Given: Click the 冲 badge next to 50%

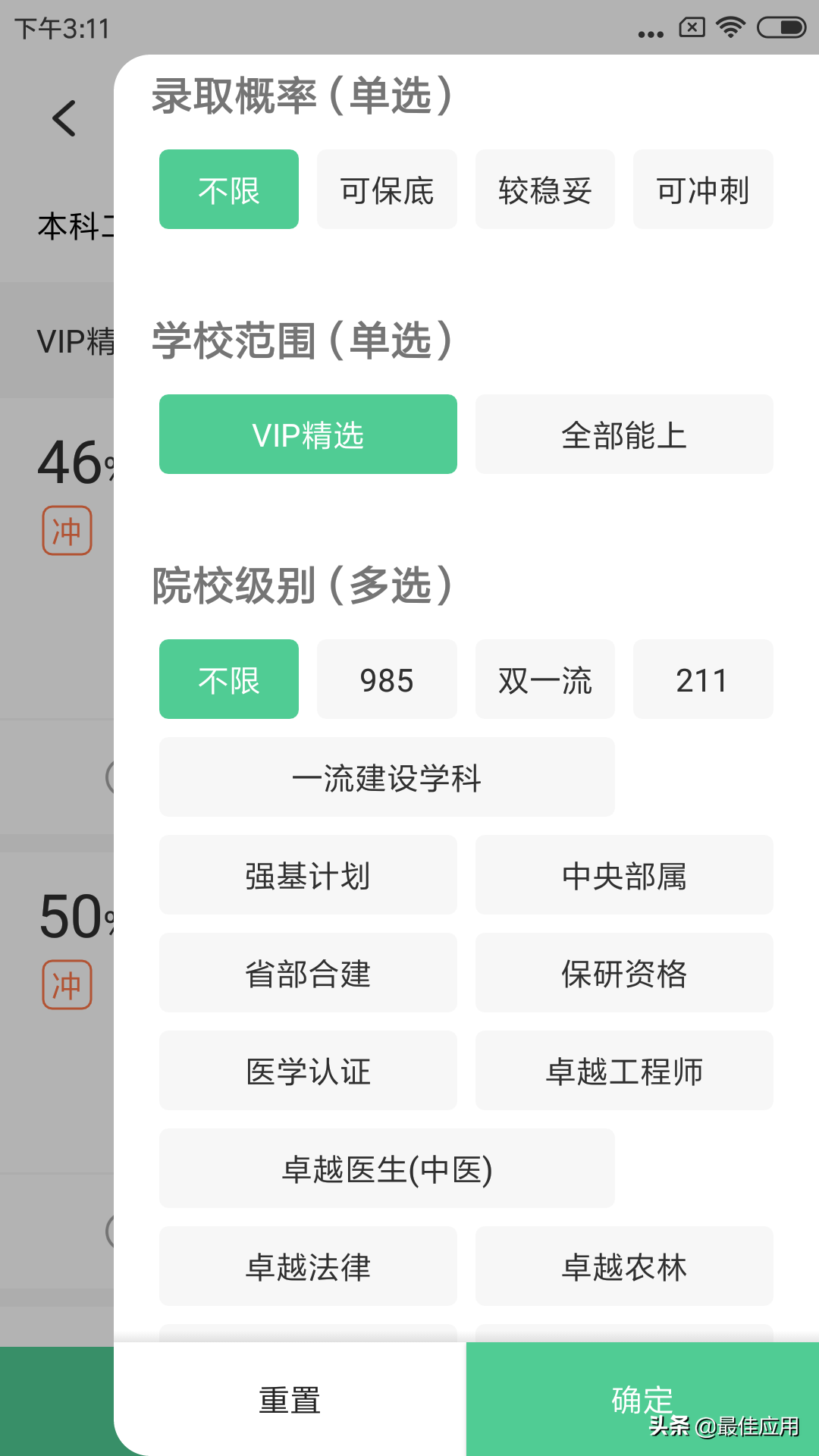Looking at the screenshot, I should 67,985.
